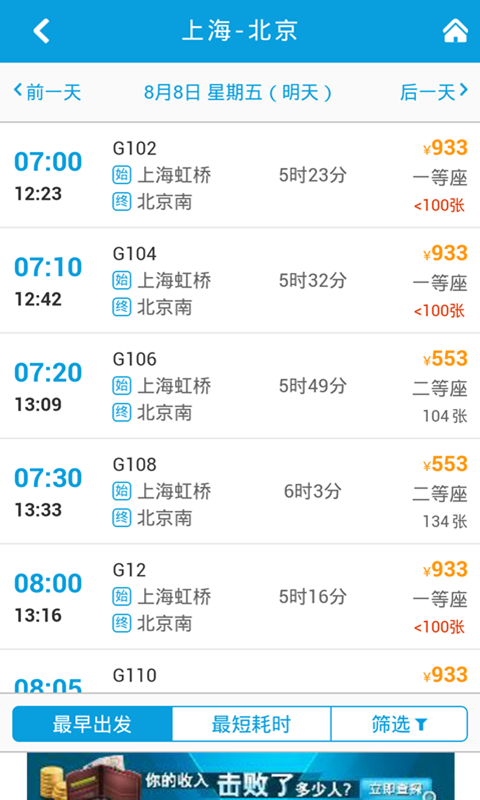Sort by earliest departure (最早出发)
This screenshot has width=480, height=800.
92,724
